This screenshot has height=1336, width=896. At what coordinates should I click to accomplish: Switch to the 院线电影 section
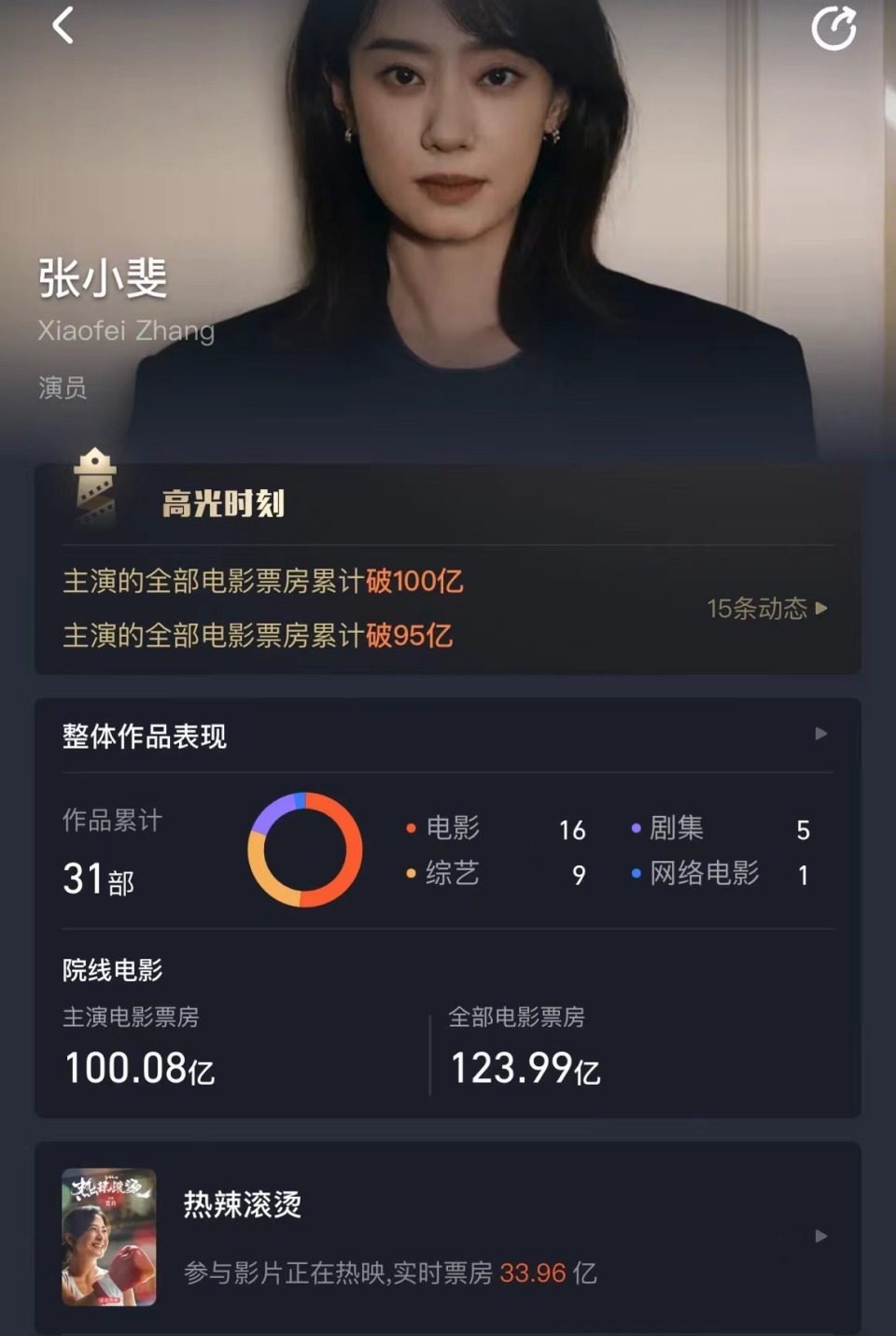pos(112,971)
